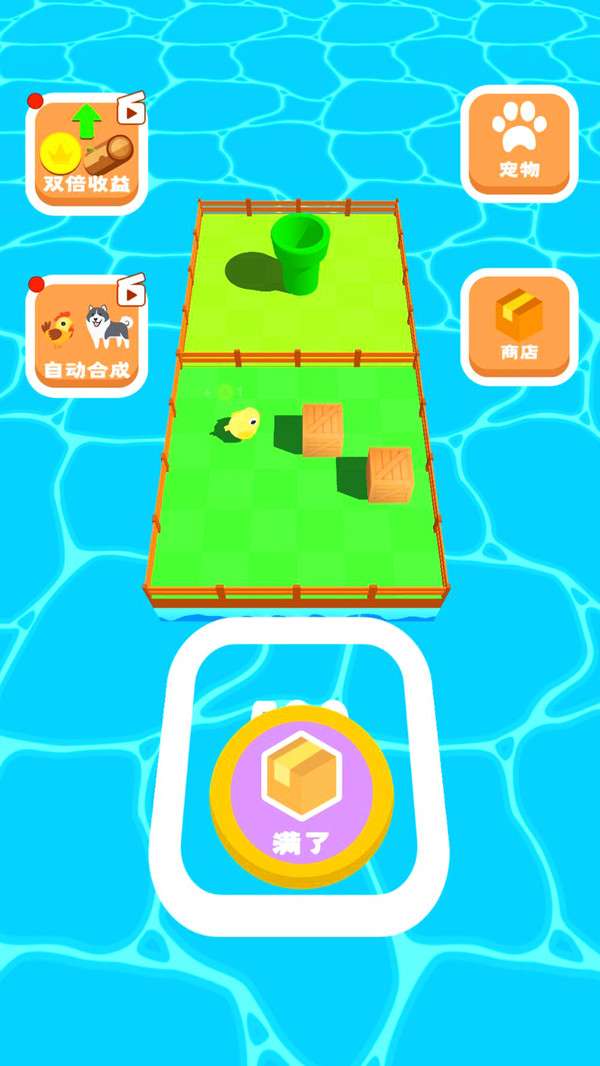This screenshot has height=1066, width=600.
Task: Open the 自动合成 auto merge option
Action: click(86, 335)
